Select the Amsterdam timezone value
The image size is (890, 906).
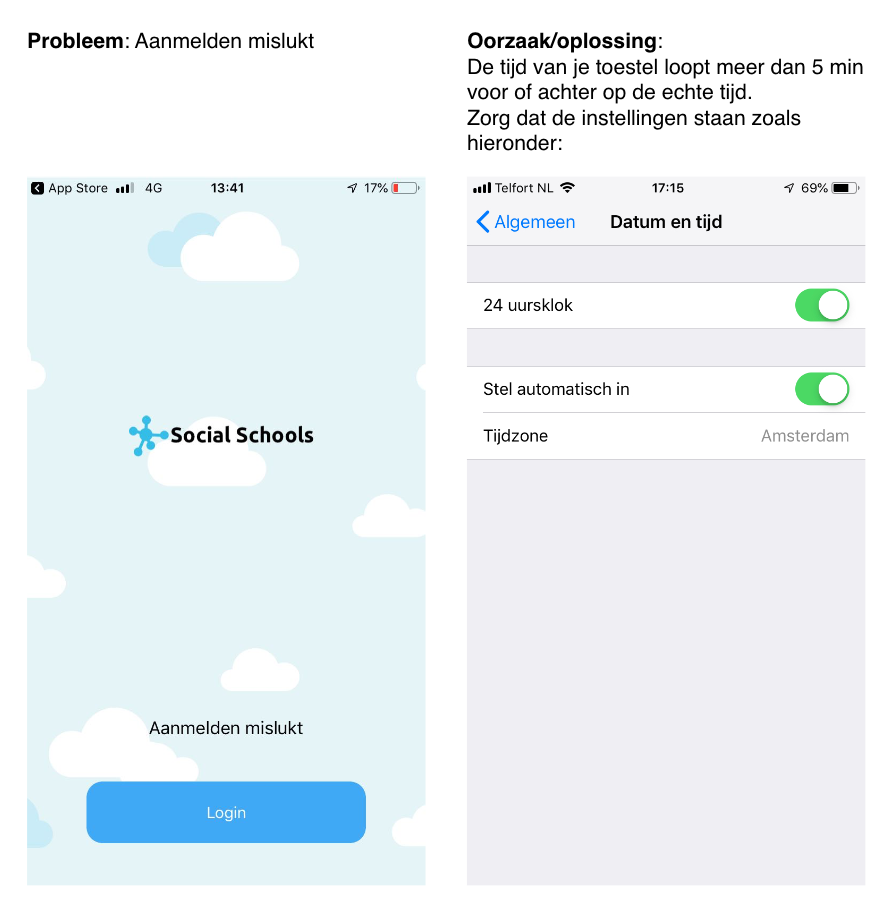coord(805,436)
